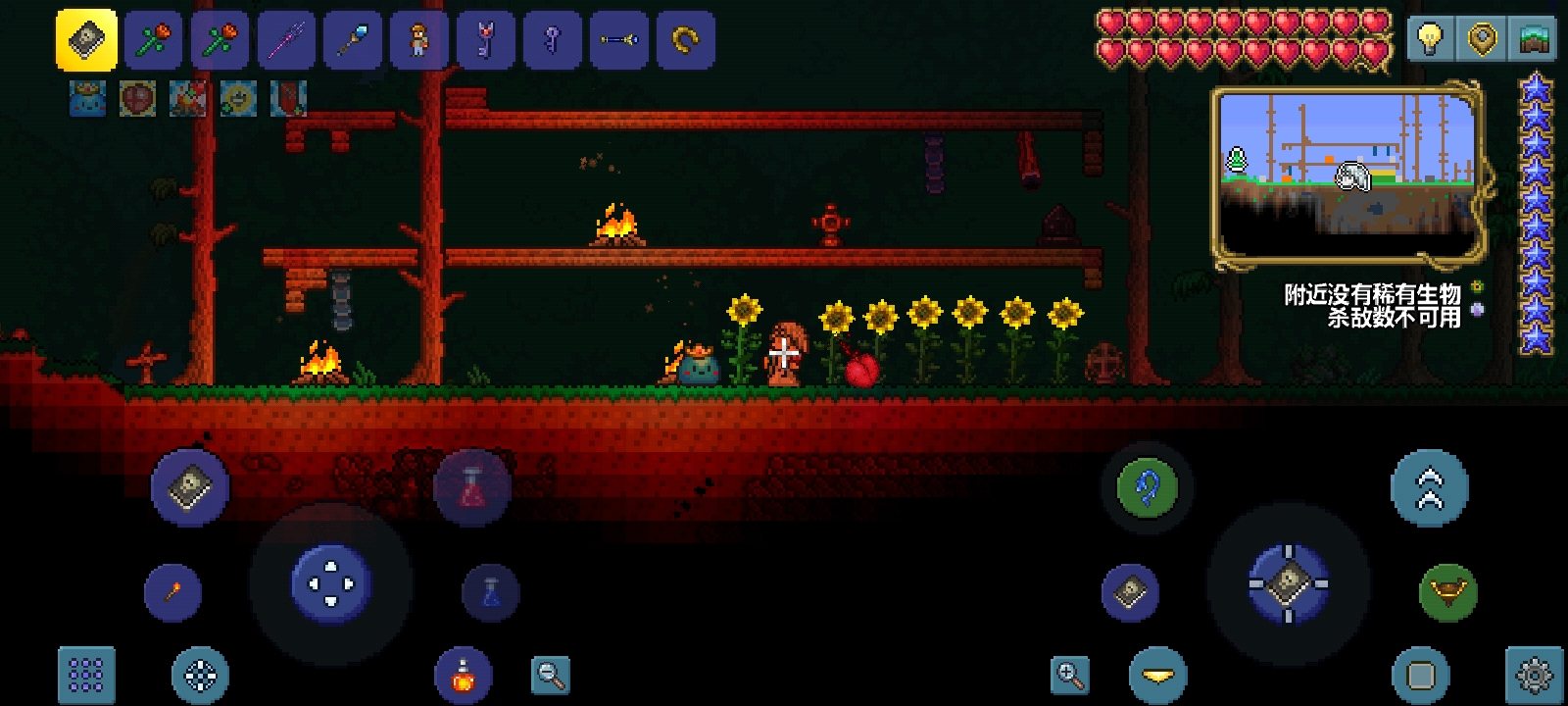Tap the green quick-buff button
Image resolution: width=1568 pixels, height=706 pixels.
tap(1447, 591)
